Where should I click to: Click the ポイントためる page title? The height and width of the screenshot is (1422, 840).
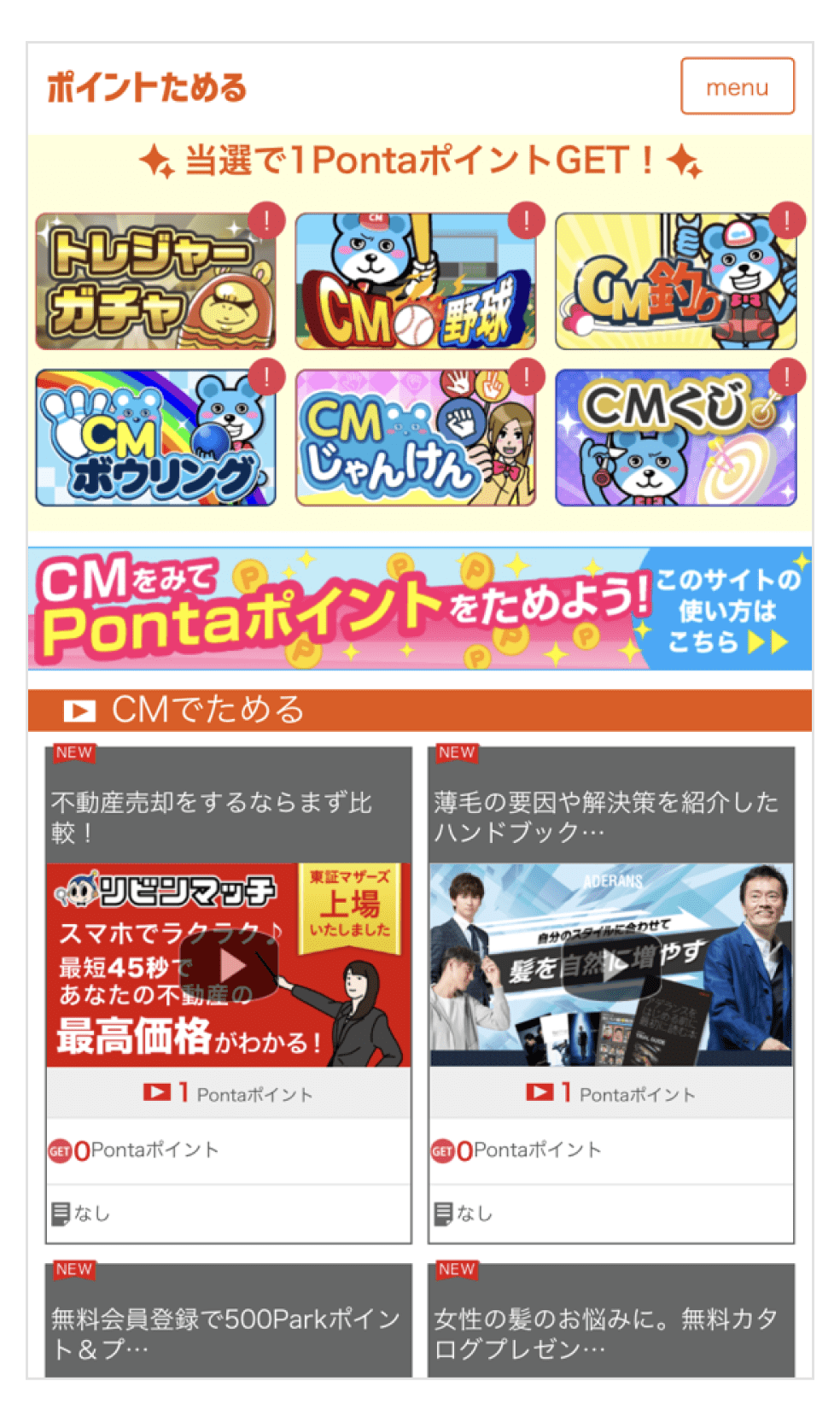point(147,85)
